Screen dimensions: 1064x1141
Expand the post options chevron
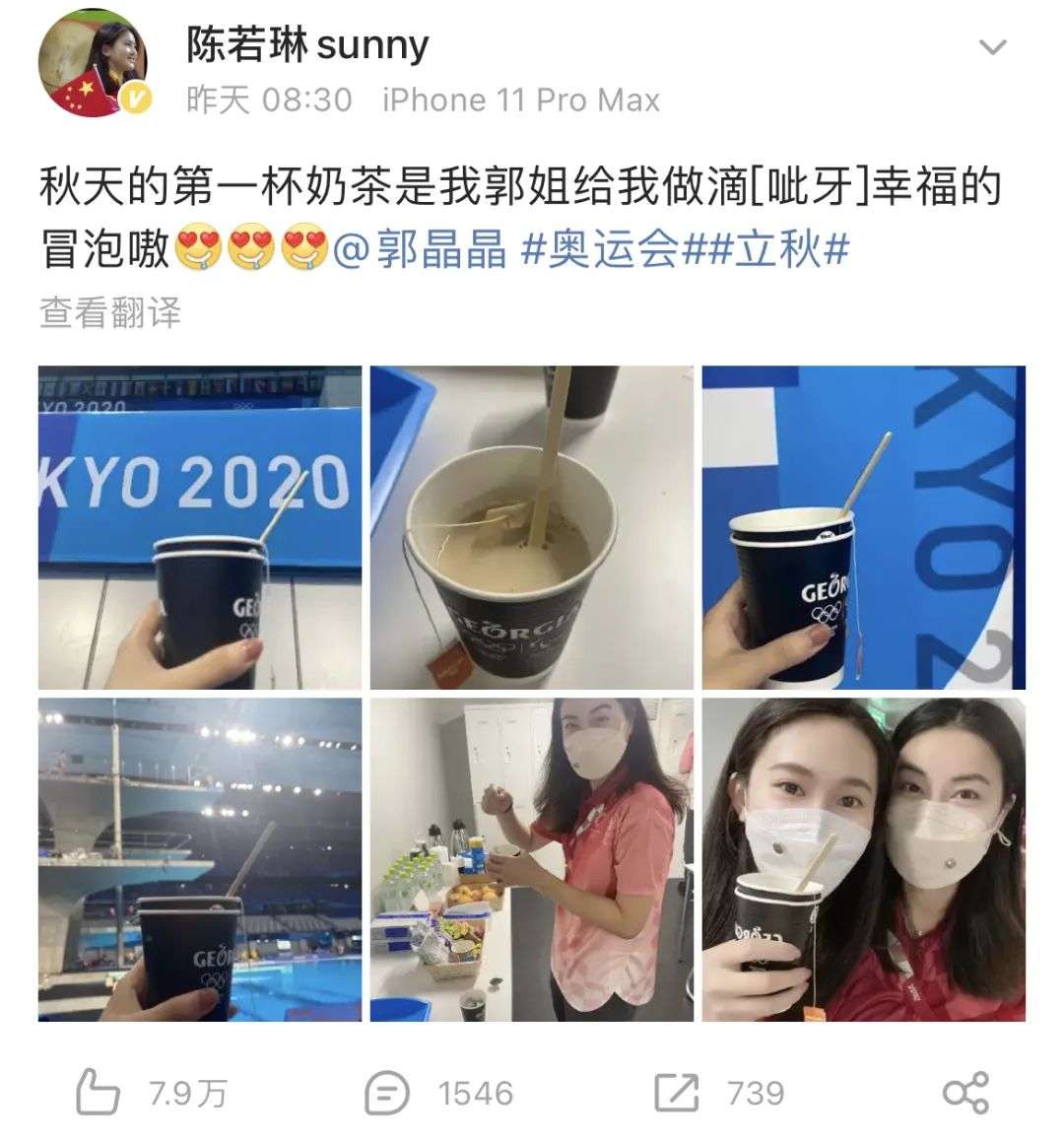(992, 47)
